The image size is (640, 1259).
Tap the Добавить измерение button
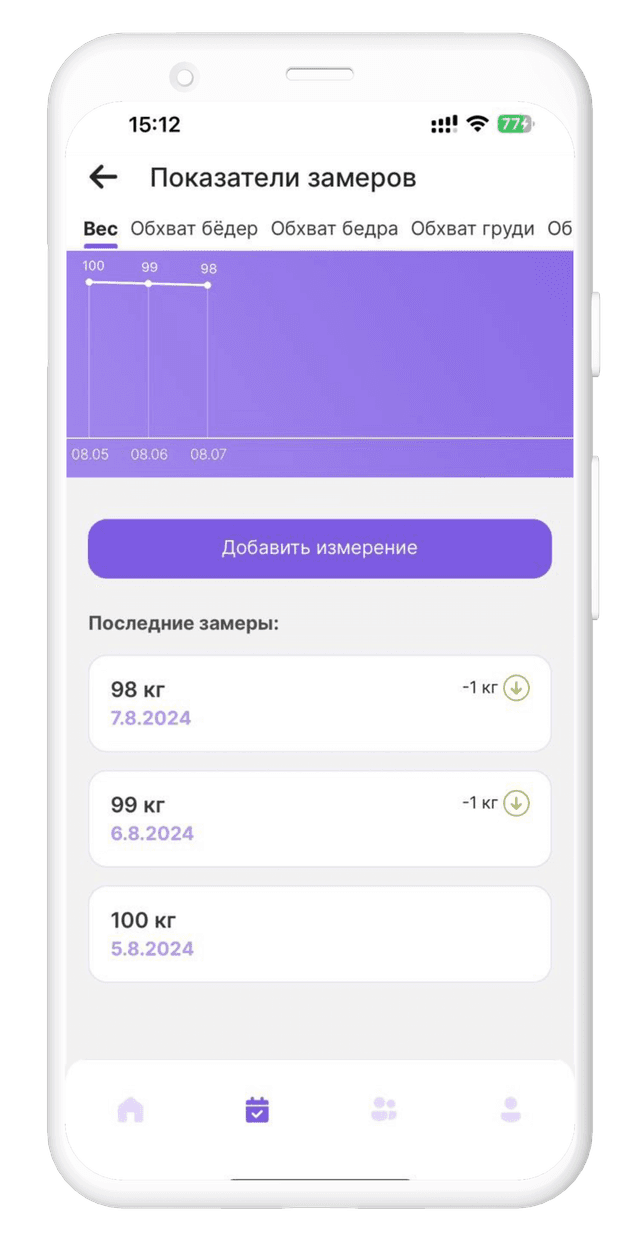click(319, 548)
